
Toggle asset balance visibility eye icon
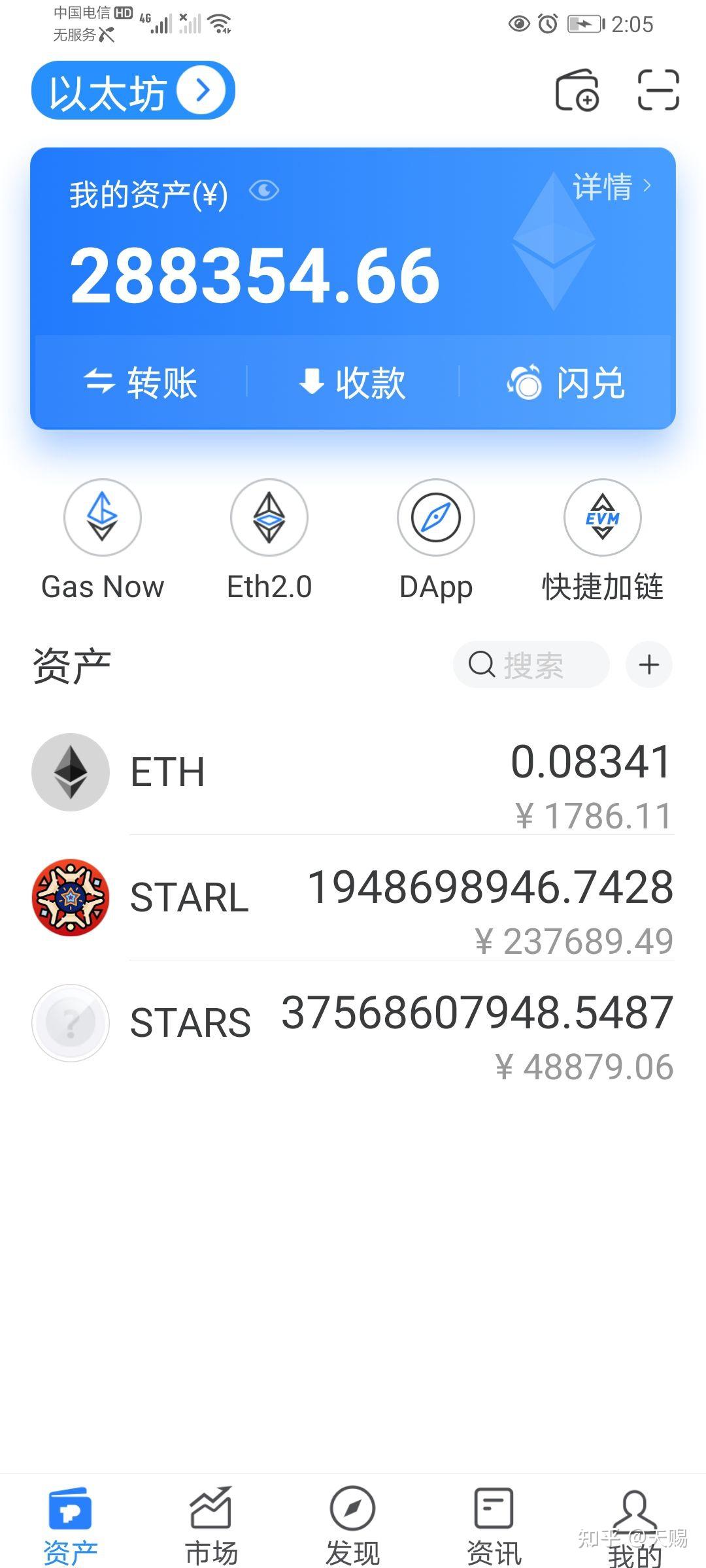point(264,189)
